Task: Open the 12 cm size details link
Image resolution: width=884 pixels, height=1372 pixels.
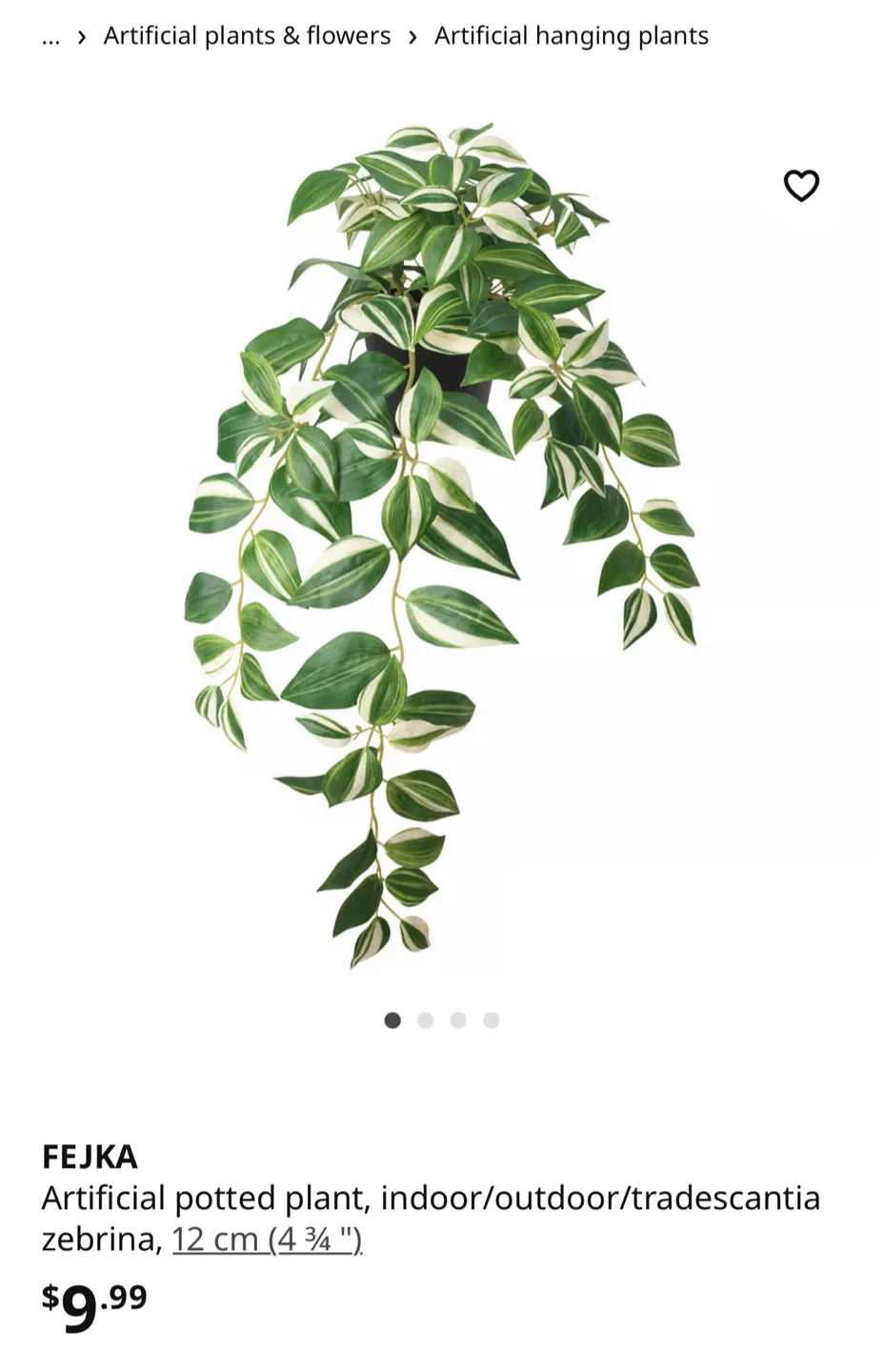Action: [x=270, y=1240]
